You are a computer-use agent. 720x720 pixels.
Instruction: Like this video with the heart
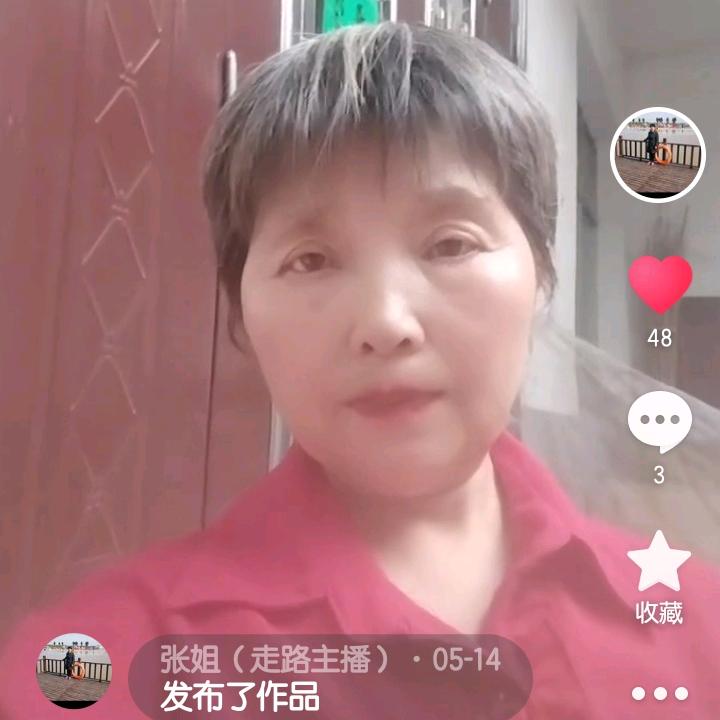pos(659,284)
